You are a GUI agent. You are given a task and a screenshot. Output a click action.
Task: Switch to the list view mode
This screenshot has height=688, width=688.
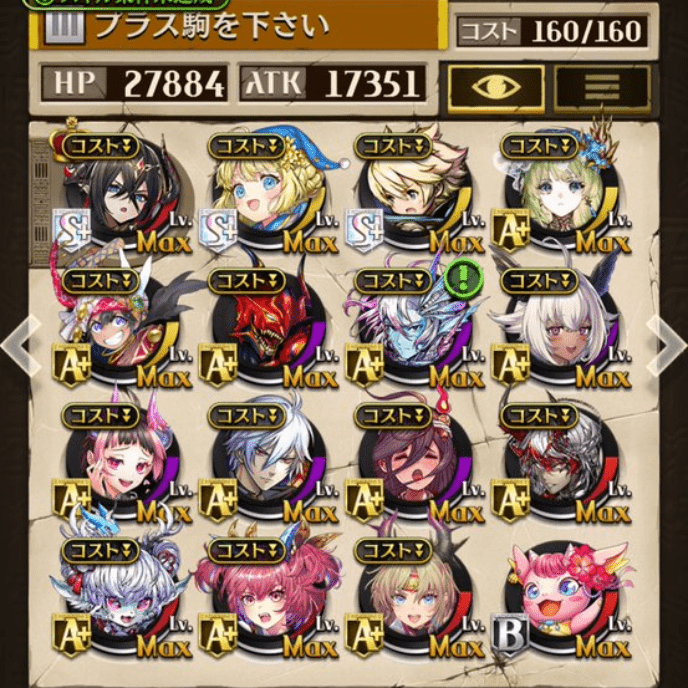tap(602, 88)
